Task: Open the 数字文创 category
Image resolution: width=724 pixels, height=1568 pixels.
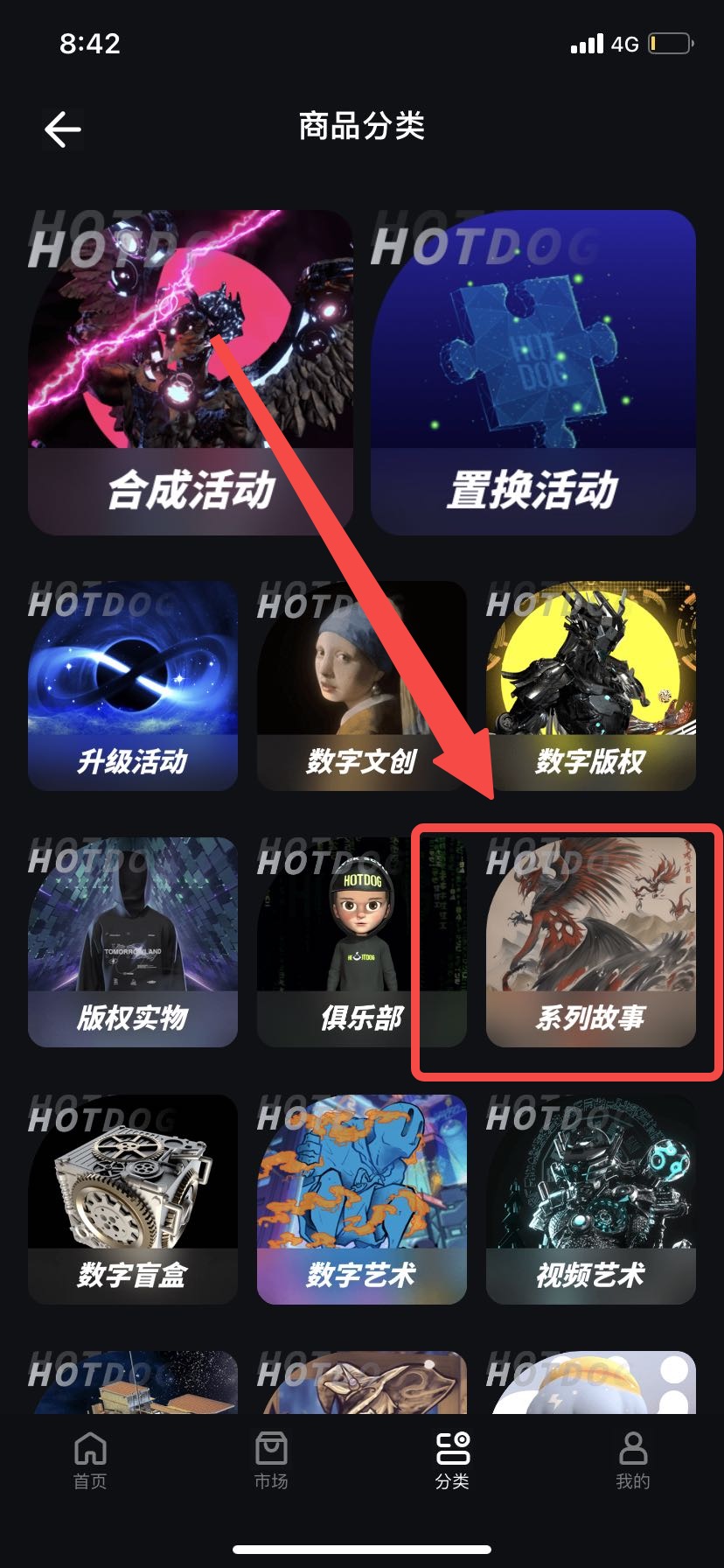Action: (361, 686)
